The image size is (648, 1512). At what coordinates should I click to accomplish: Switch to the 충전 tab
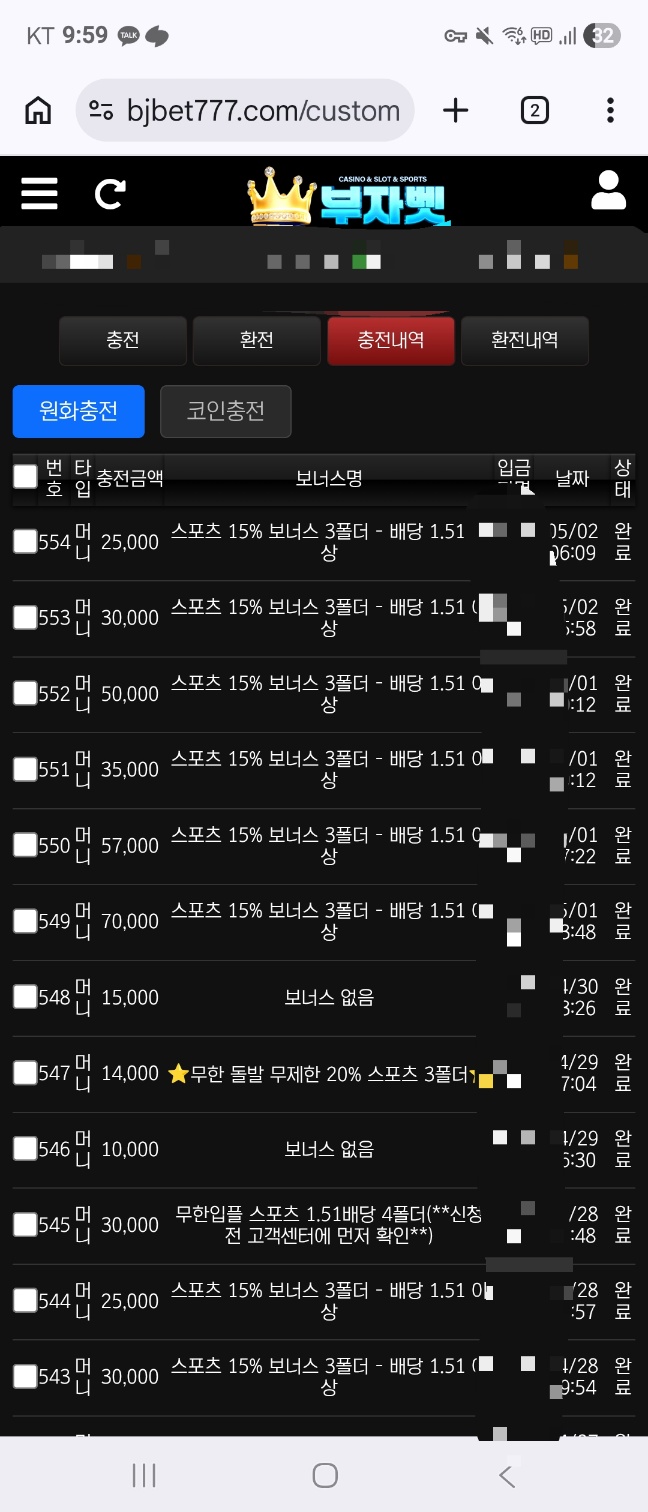123,341
